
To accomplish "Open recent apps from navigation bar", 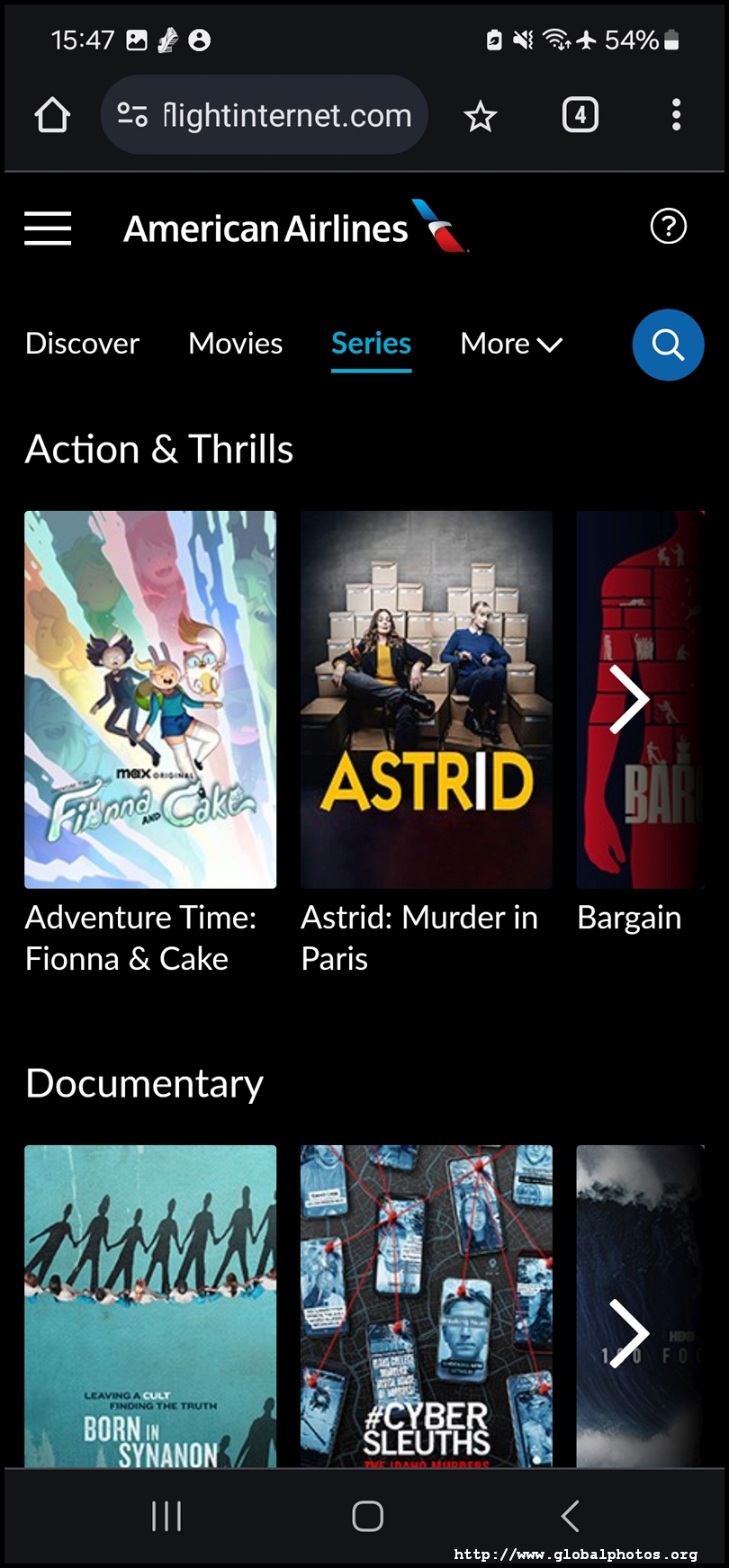I will pyautogui.click(x=166, y=1516).
